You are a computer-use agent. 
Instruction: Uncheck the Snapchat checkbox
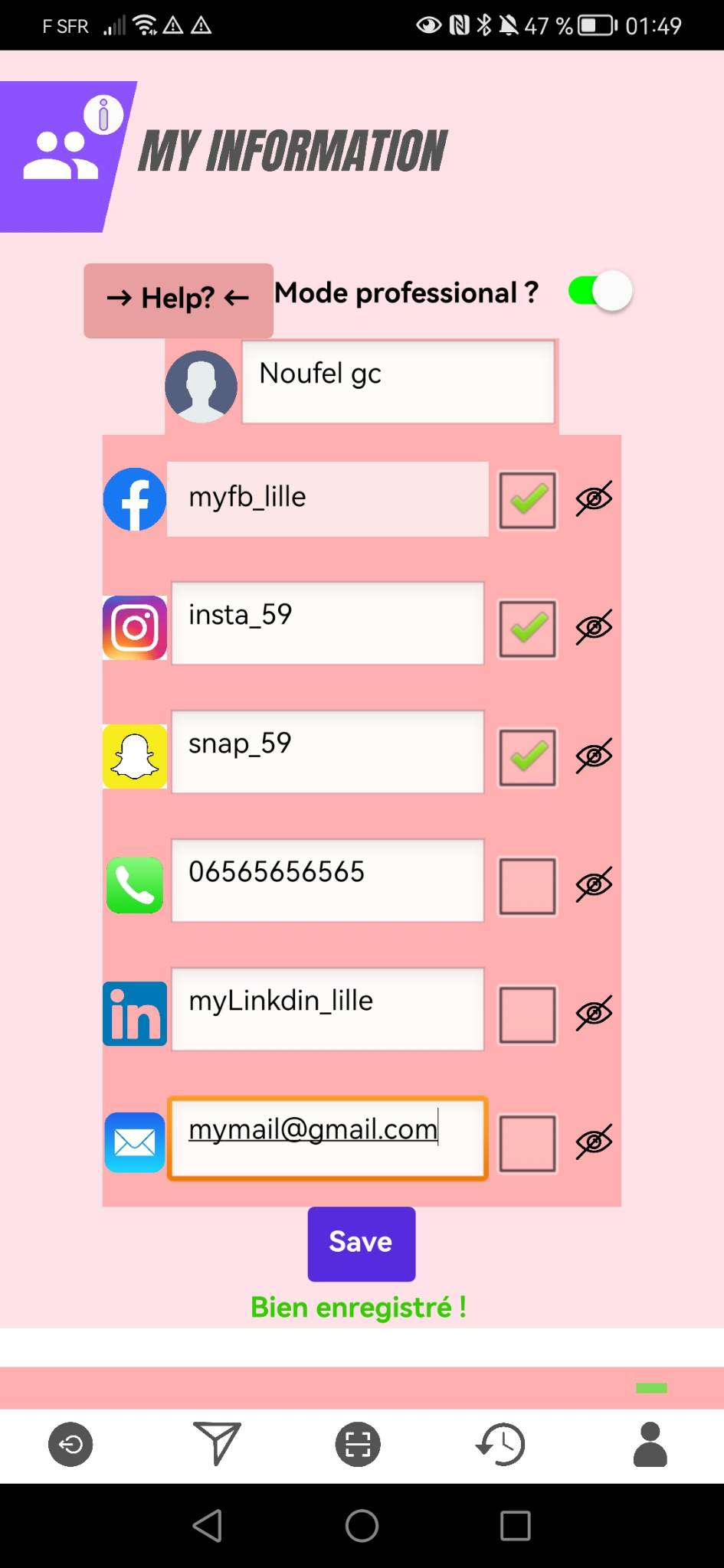tap(527, 757)
